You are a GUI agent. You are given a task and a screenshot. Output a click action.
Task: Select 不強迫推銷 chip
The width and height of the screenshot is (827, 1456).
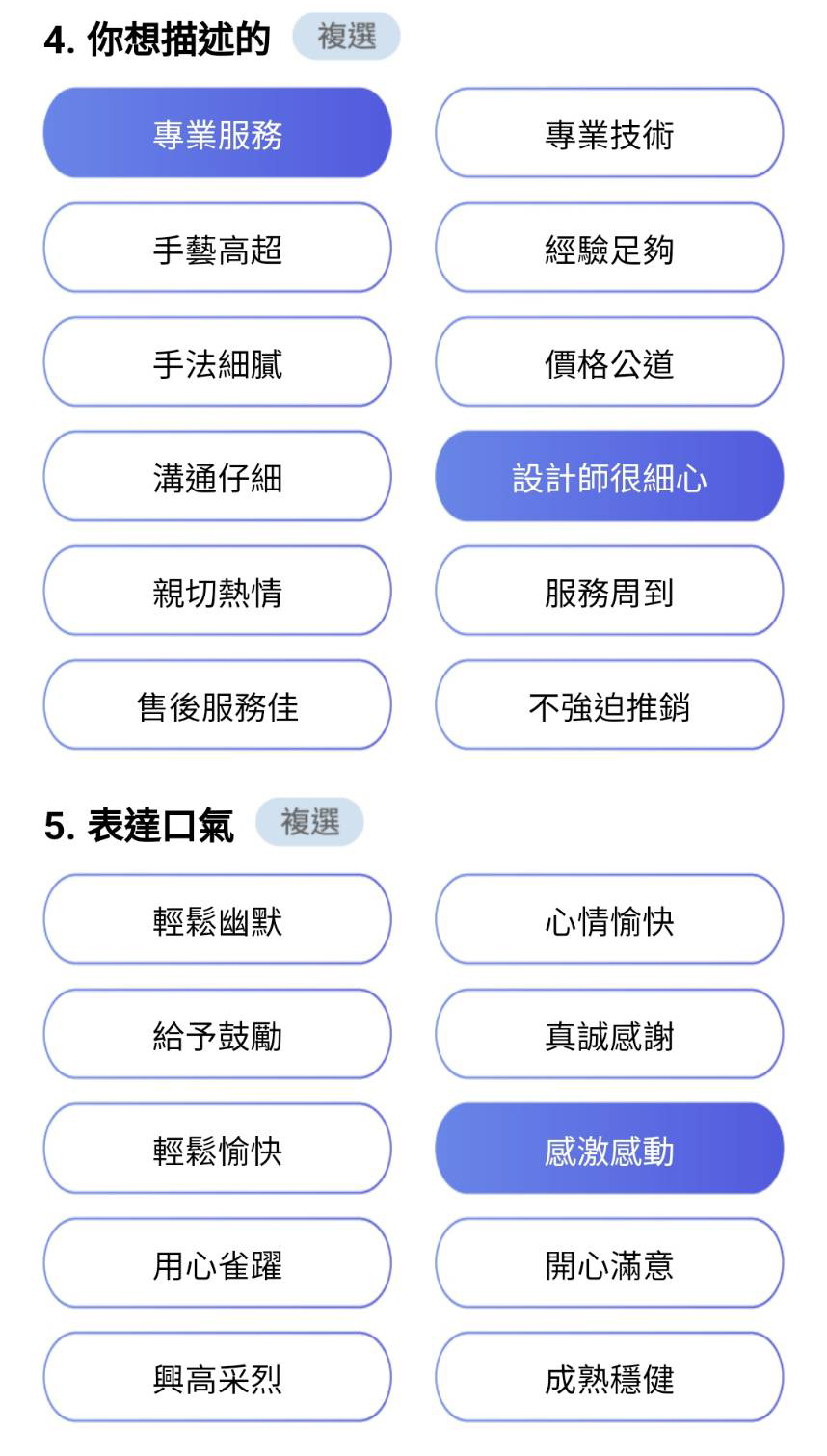tap(609, 705)
